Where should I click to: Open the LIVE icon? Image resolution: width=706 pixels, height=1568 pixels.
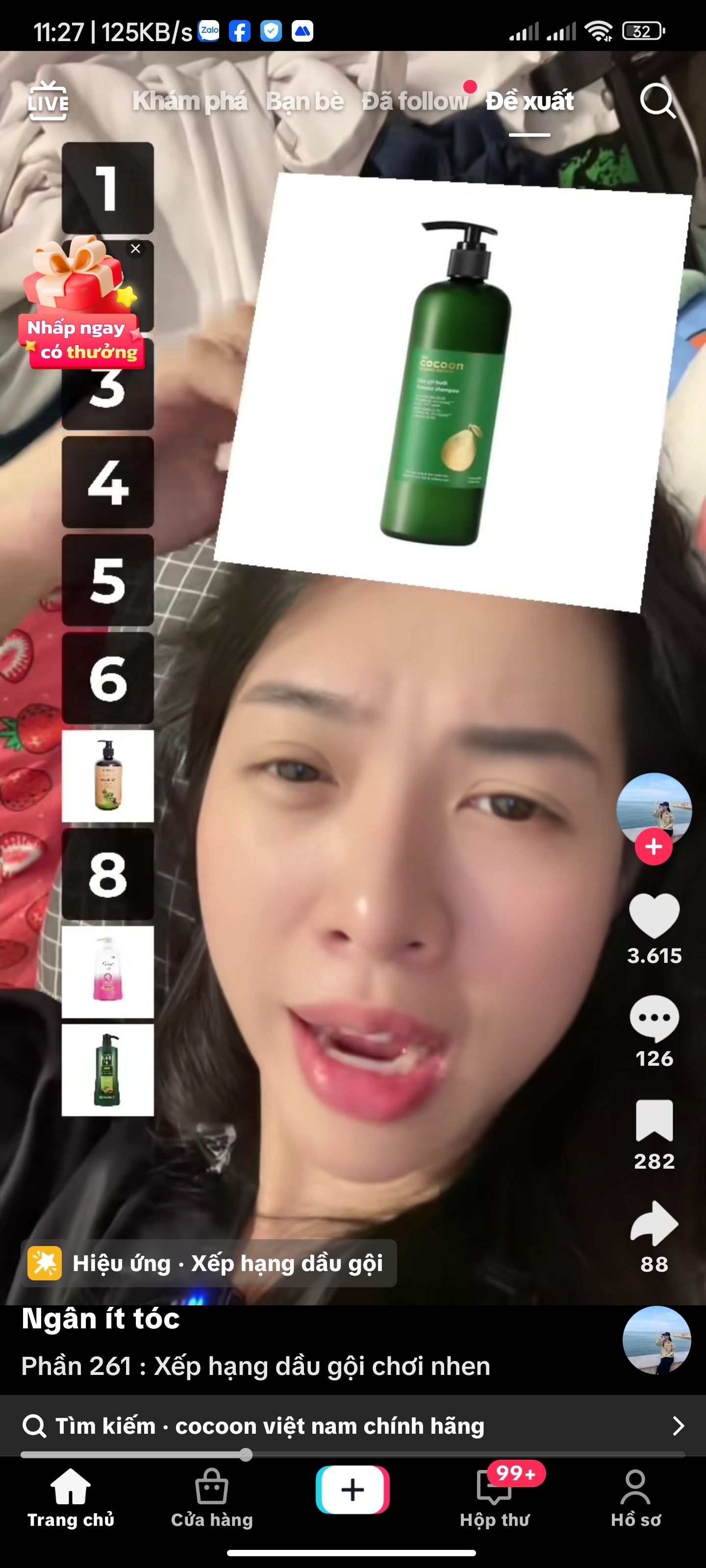click(x=48, y=101)
